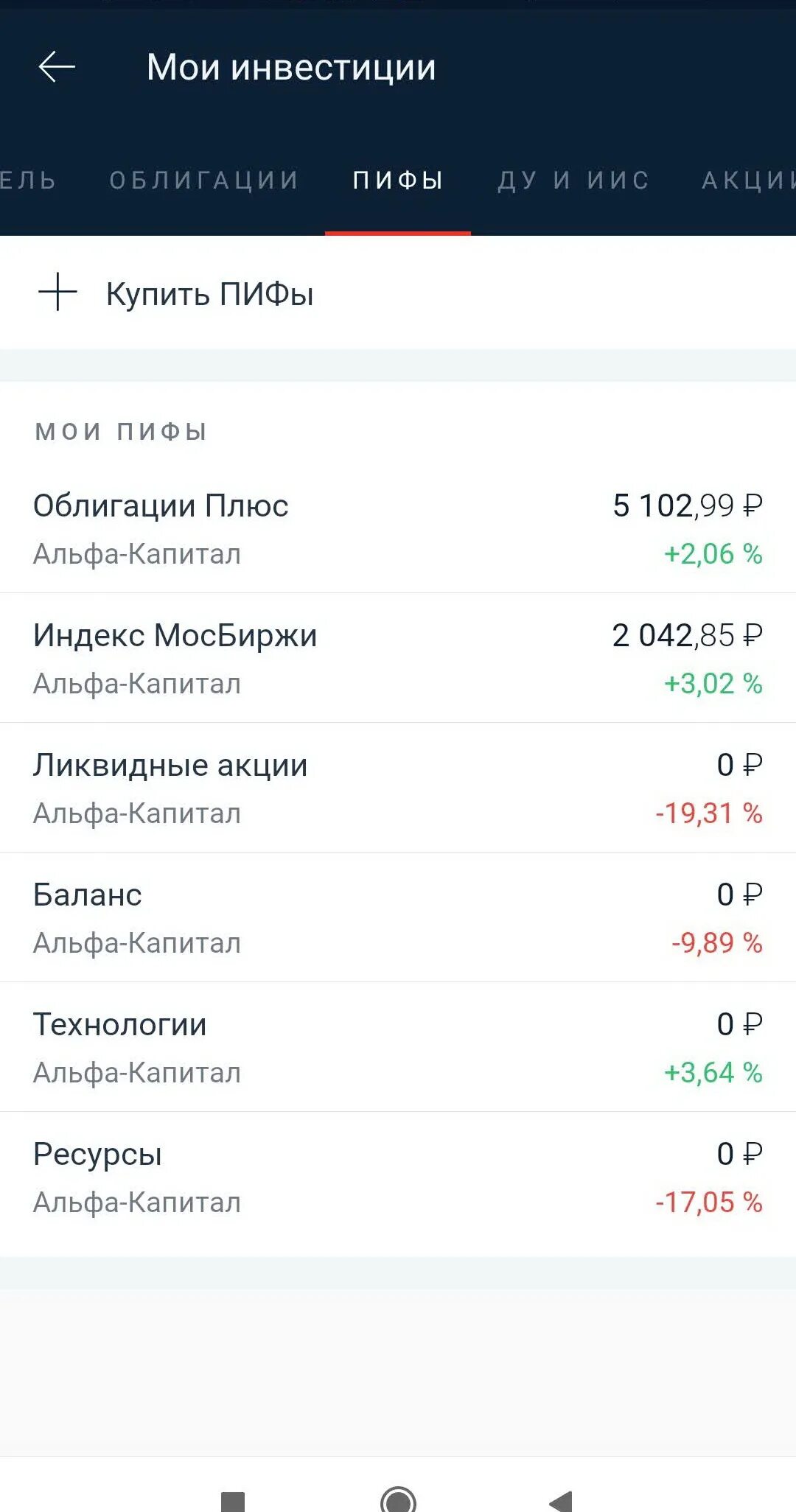
Task: Switch to the Облигации tab
Action: point(203,181)
